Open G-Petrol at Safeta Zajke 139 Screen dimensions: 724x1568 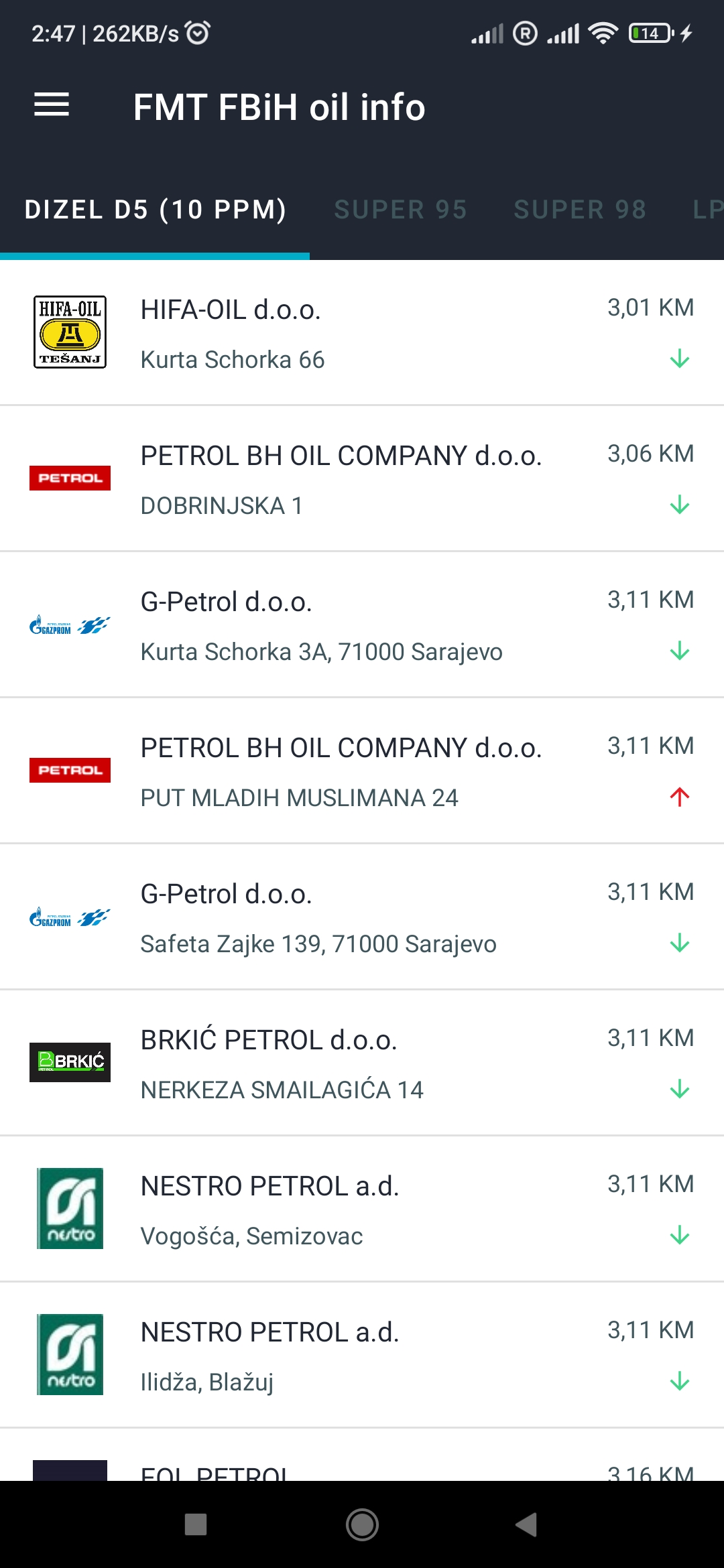point(362,917)
